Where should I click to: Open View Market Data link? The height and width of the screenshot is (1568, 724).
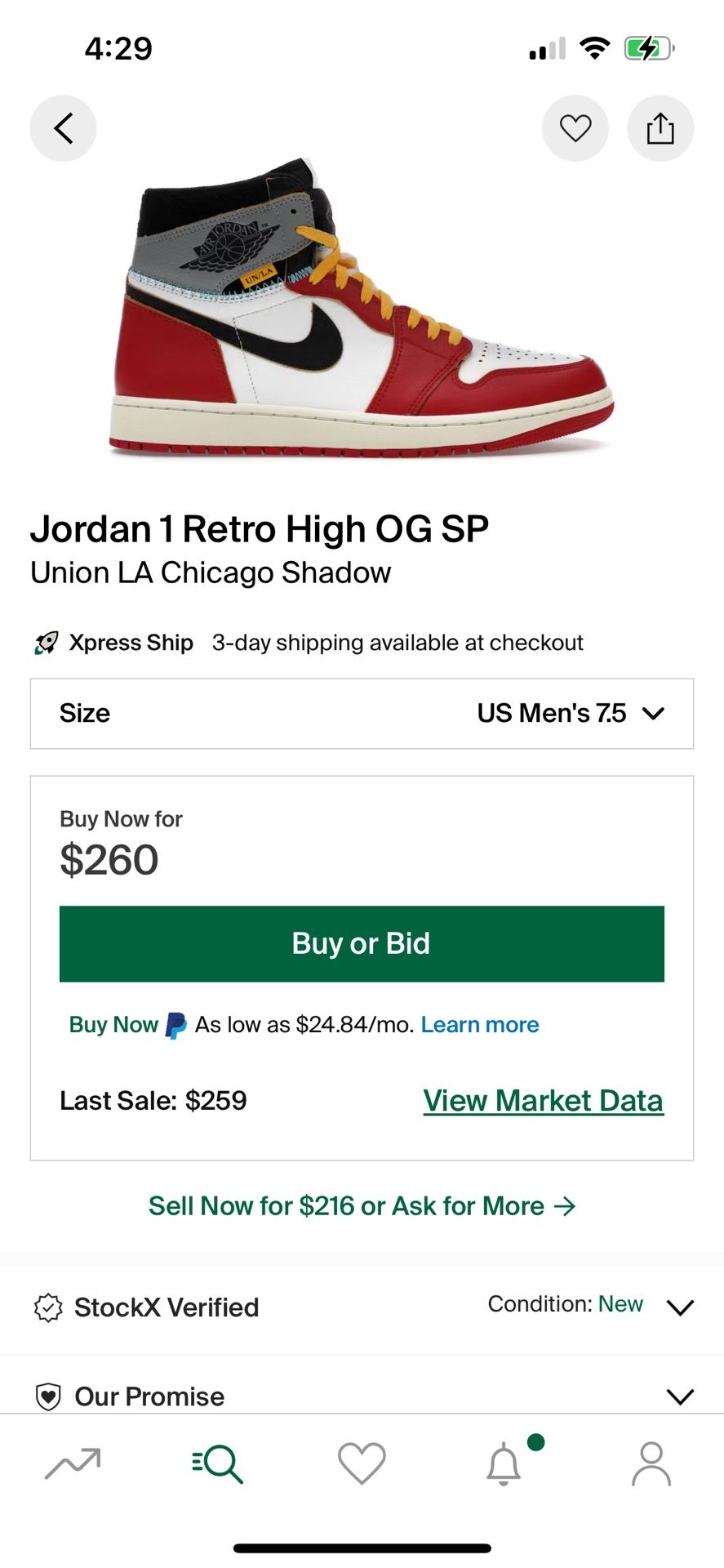point(542,1100)
